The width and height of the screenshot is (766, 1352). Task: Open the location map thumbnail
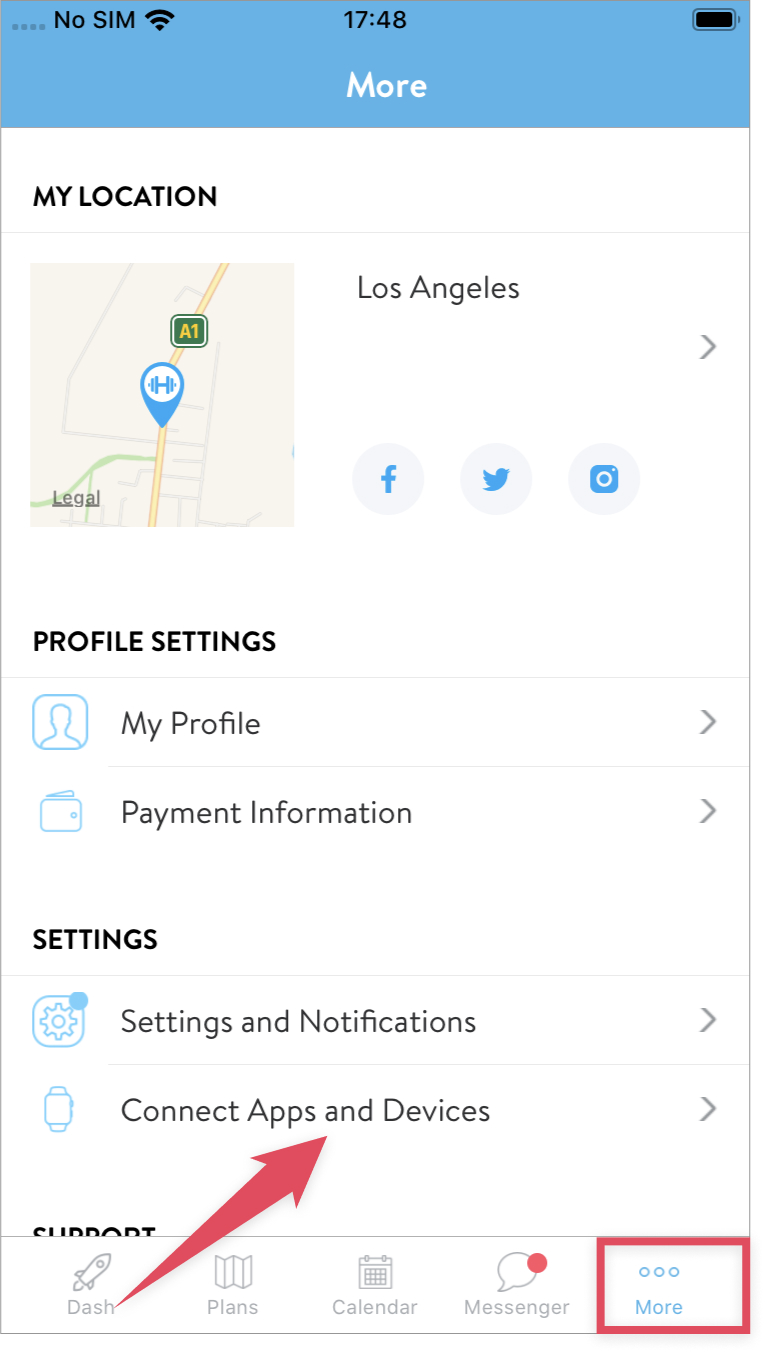coord(162,395)
